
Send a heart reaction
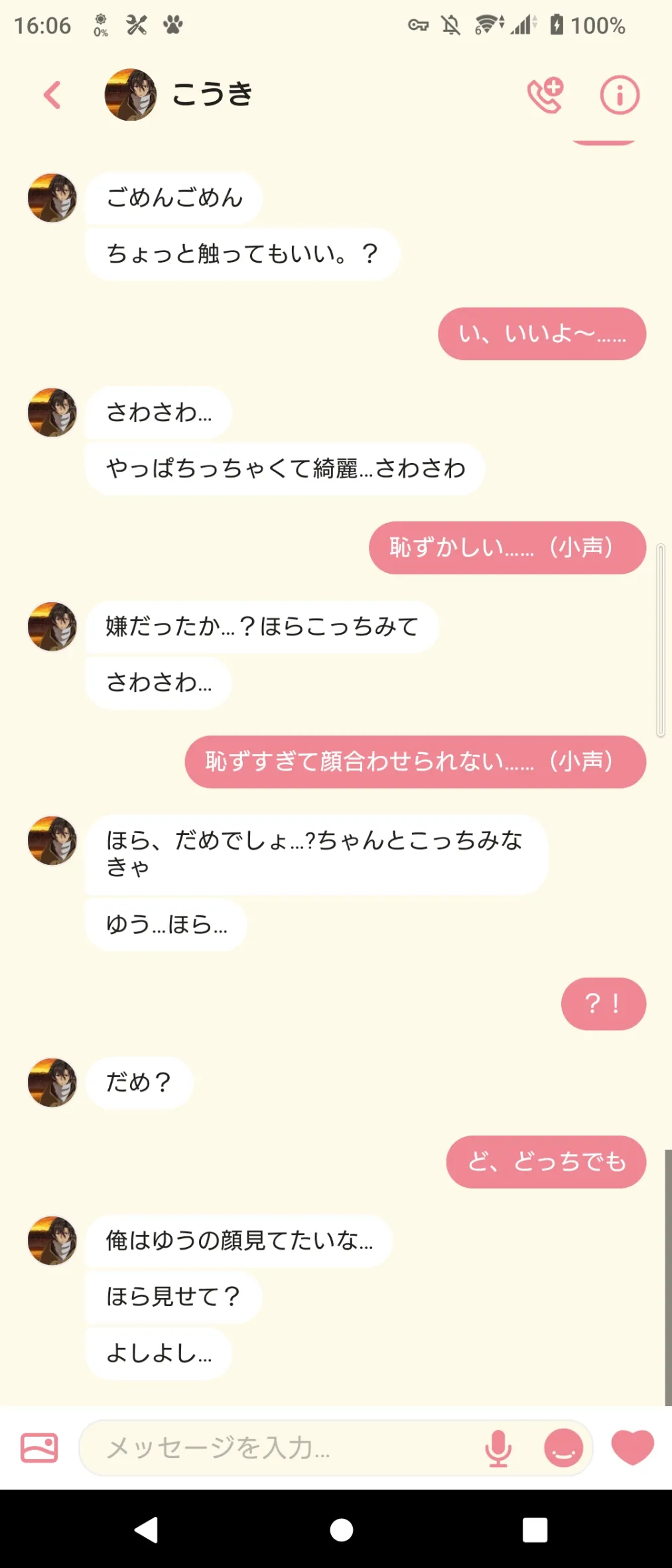point(632,1447)
